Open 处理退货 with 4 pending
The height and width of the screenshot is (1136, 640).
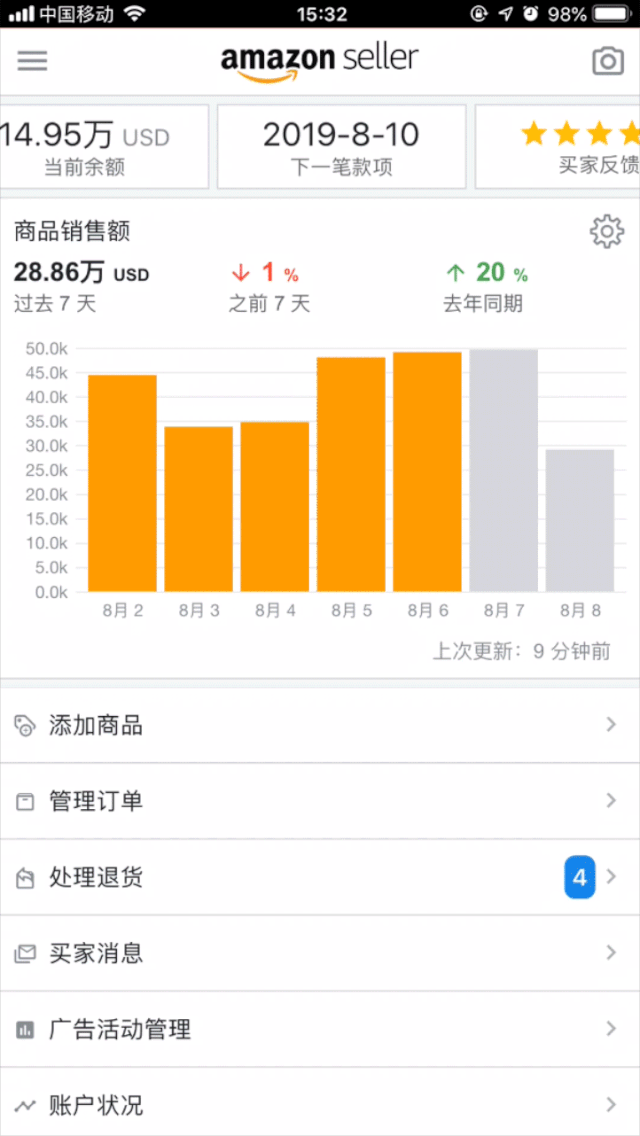coord(320,877)
